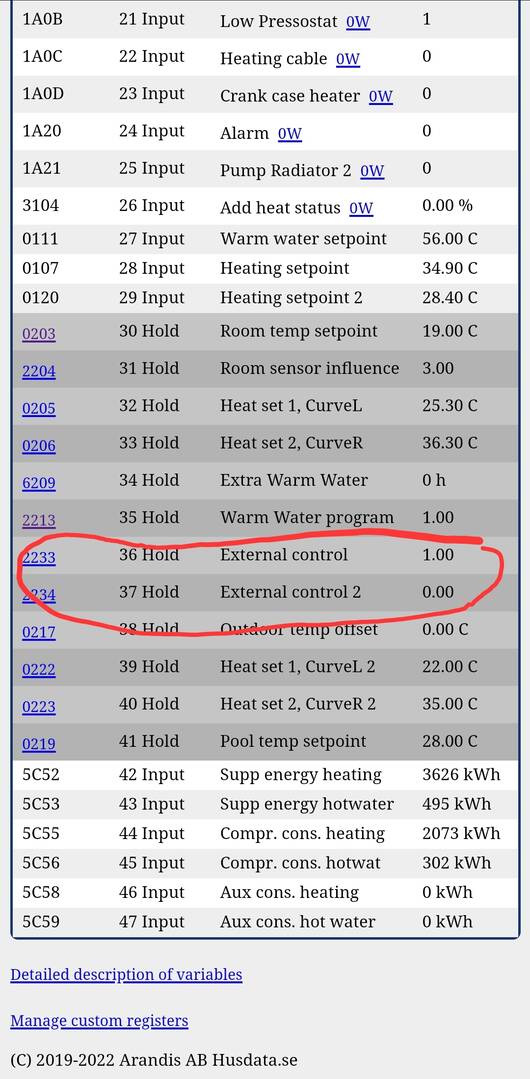
Task: Open register 0217 Outdoor temp offset
Action: [x=39, y=632]
